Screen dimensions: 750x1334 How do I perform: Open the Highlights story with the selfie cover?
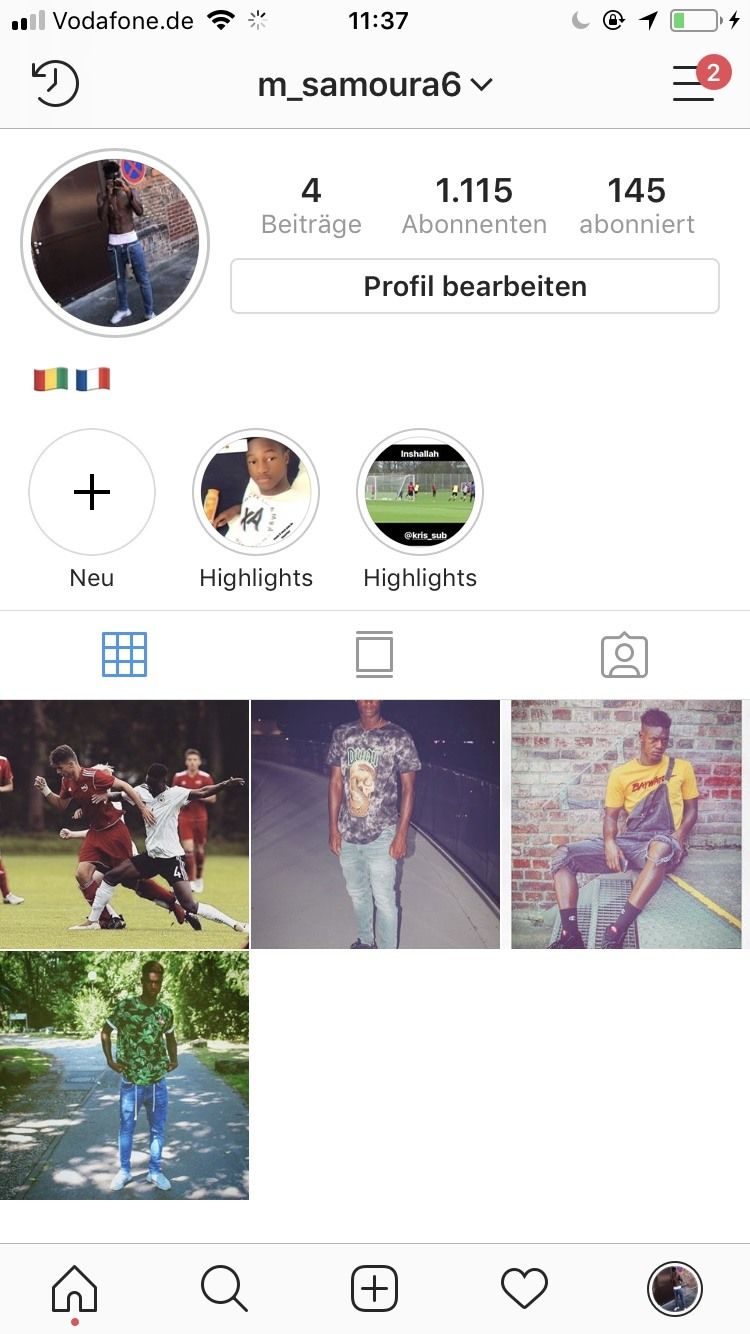pyautogui.click(x=256, y=493)
